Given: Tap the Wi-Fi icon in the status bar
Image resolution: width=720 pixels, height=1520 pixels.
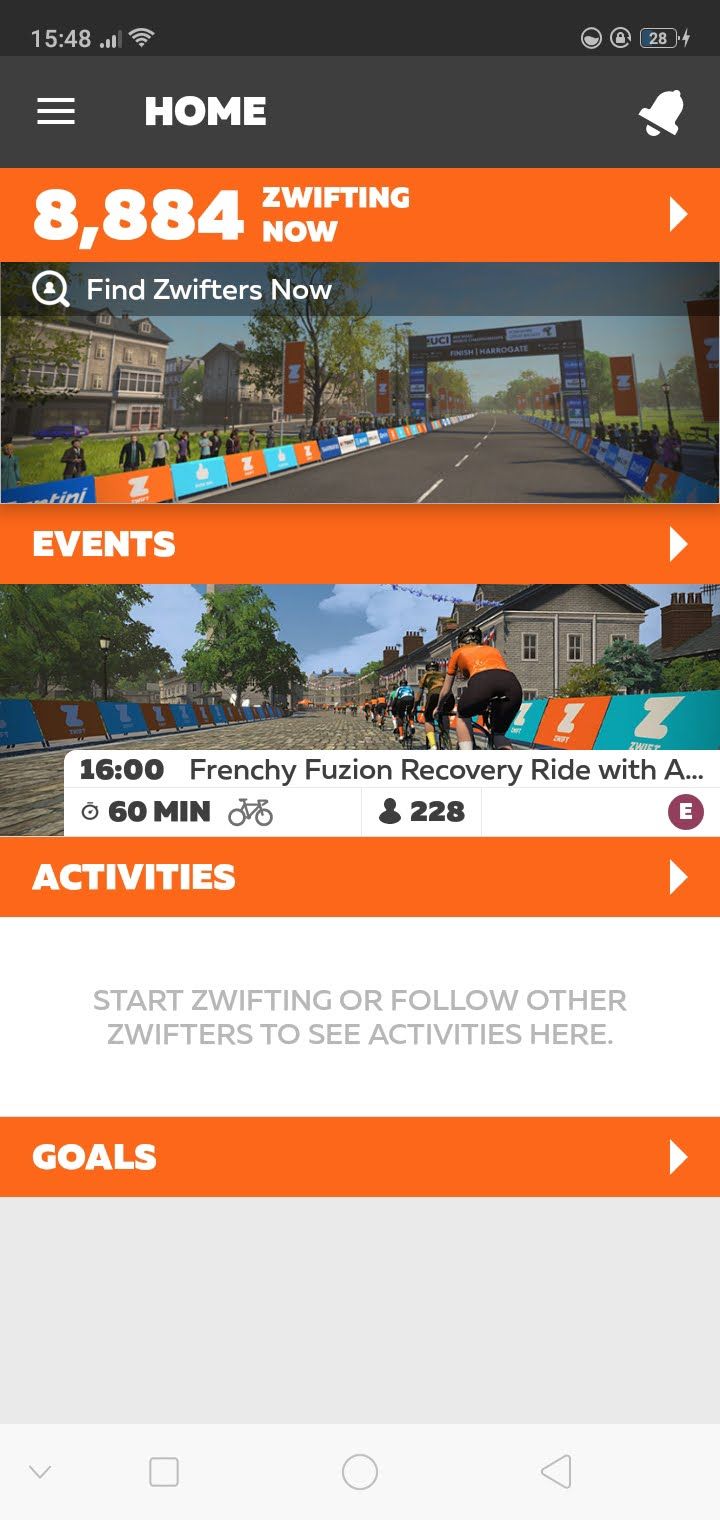Looking at the screenshot, I should pyautogui.click(x=141, y=37).
